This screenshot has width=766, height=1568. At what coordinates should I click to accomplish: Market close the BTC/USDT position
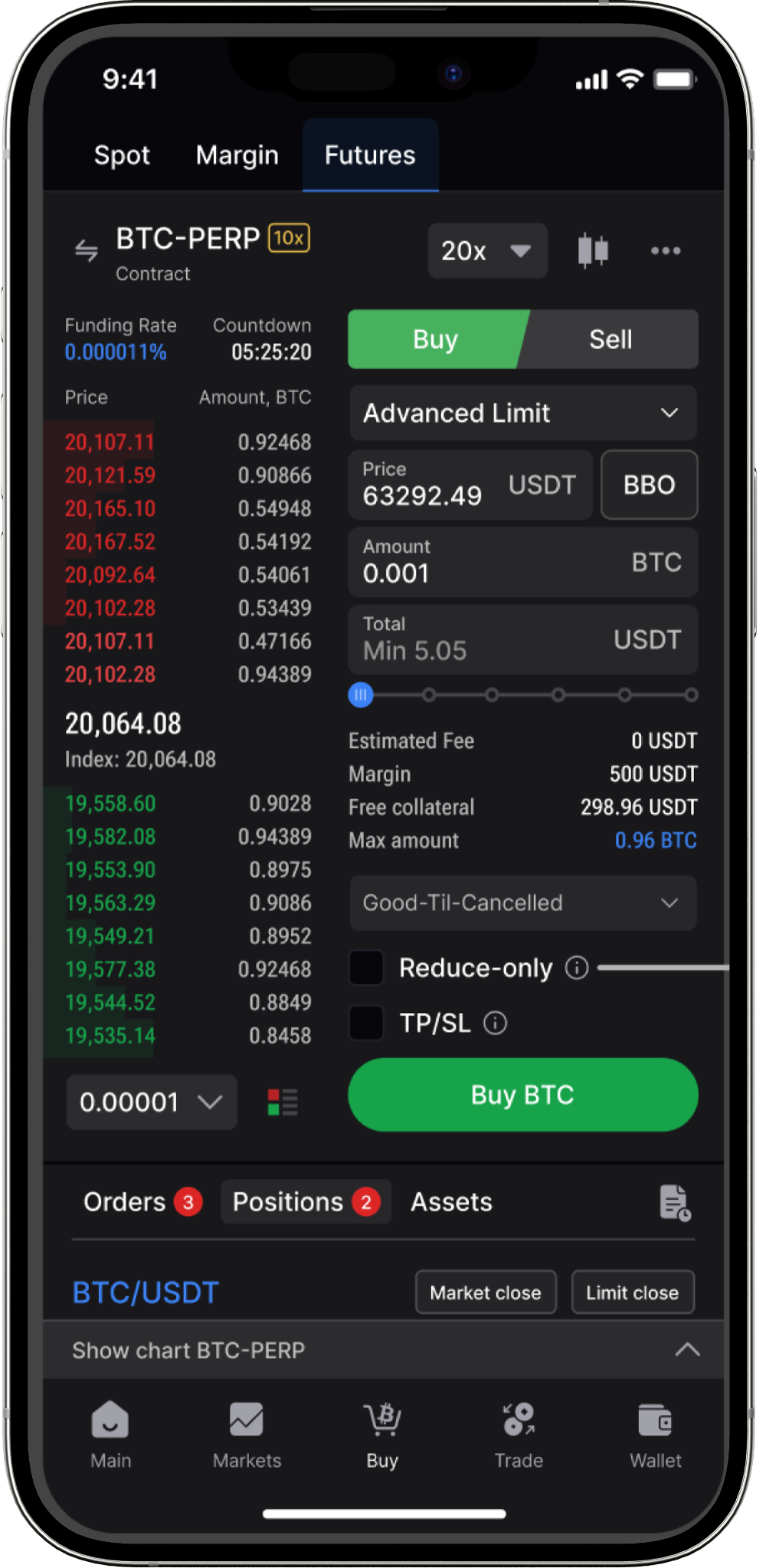(486, 1292)
